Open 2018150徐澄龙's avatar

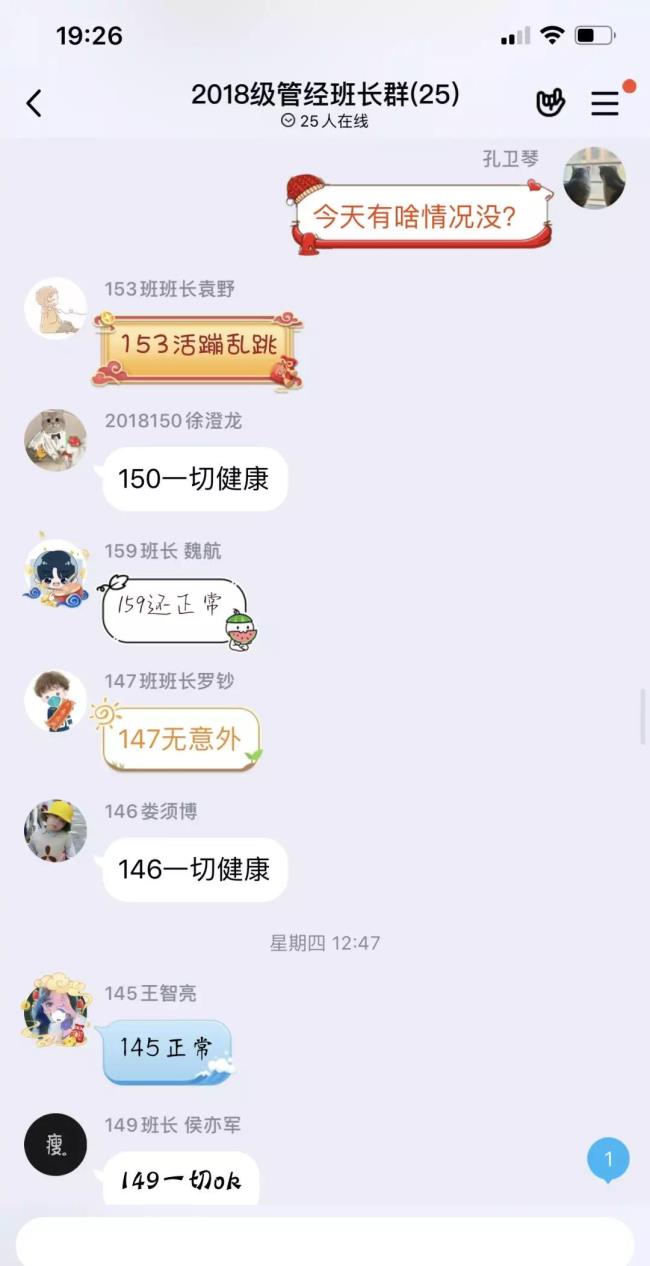coord(55,440)
